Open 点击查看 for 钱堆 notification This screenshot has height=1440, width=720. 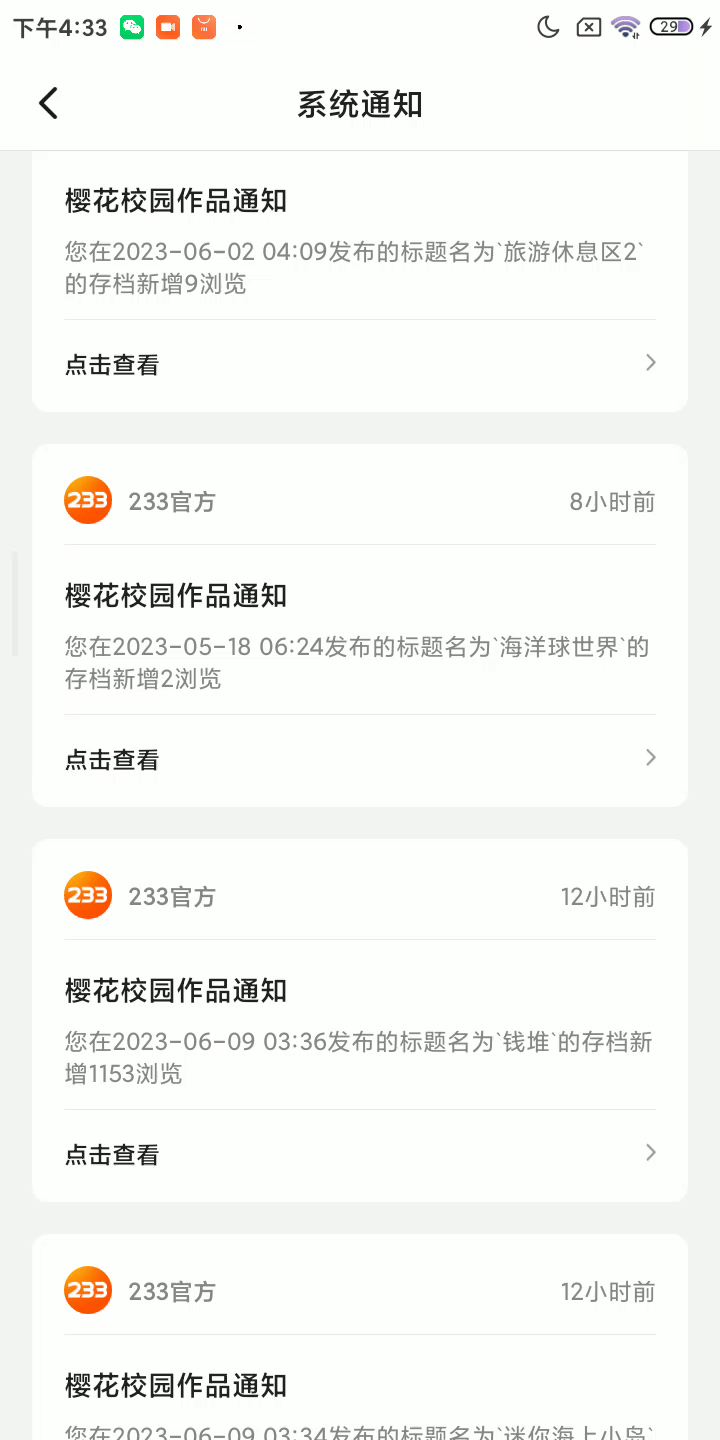coord(360,1154)
